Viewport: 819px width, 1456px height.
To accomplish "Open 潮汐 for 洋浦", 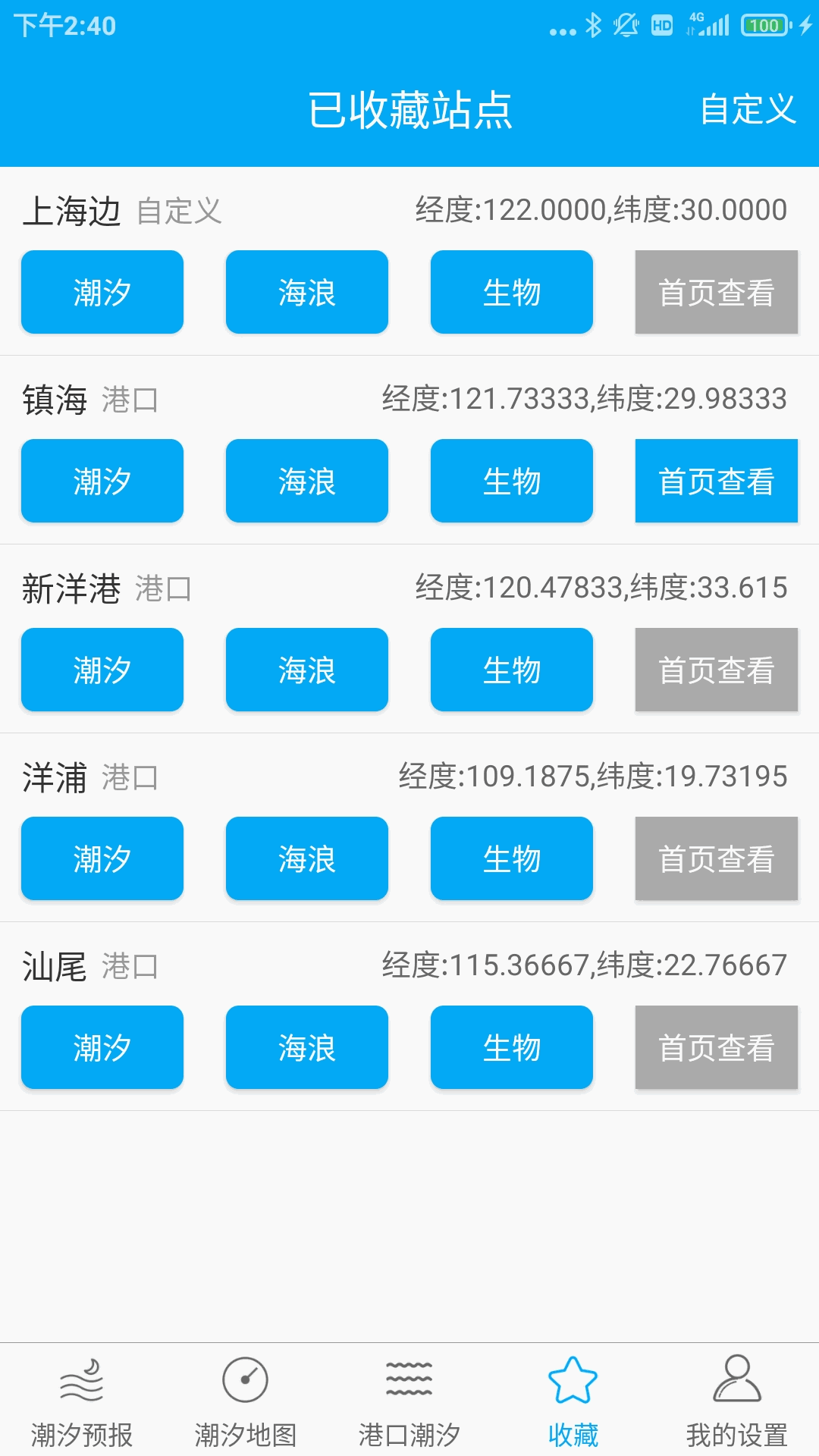I will pos(102,858).
